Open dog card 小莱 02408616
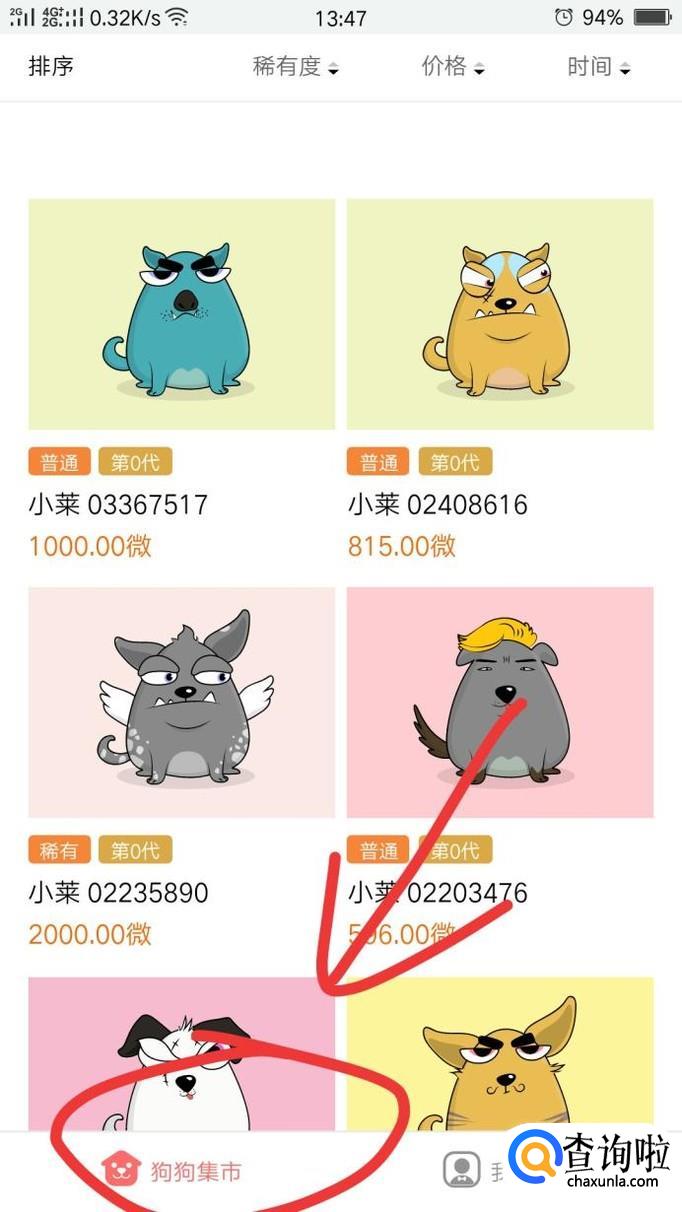682x1212 pixels. [x=500, y=315]
